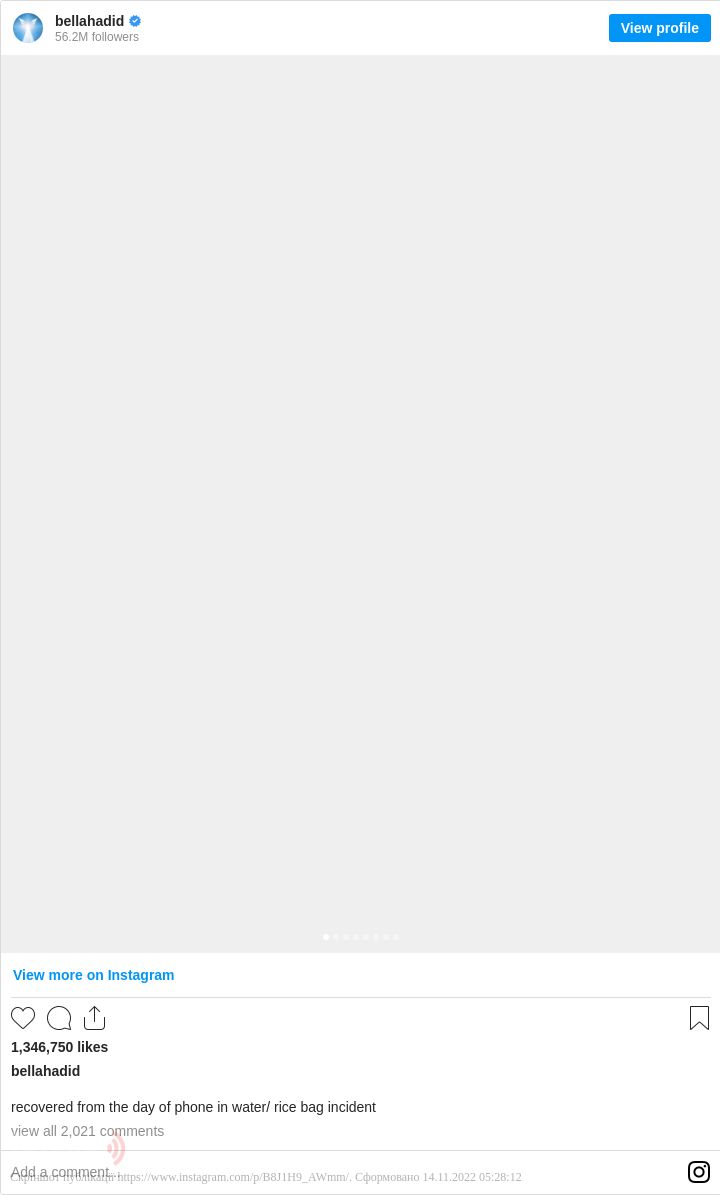The image size is (720, 1195).
Task: Open View more on Instagram link
Action: pyautogui.click(x=93, y=975)
